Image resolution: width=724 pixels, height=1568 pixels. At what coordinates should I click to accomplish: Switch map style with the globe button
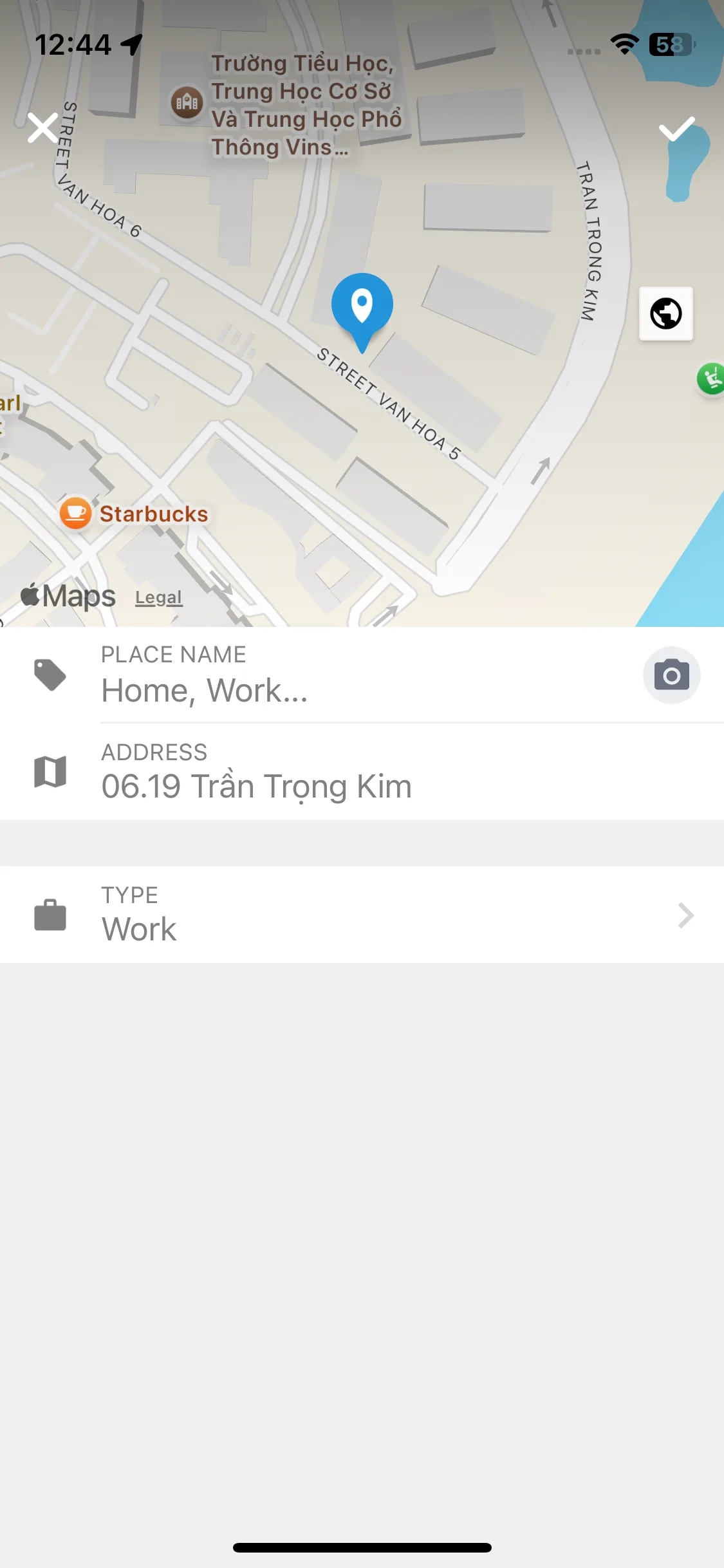click(665, 313)
